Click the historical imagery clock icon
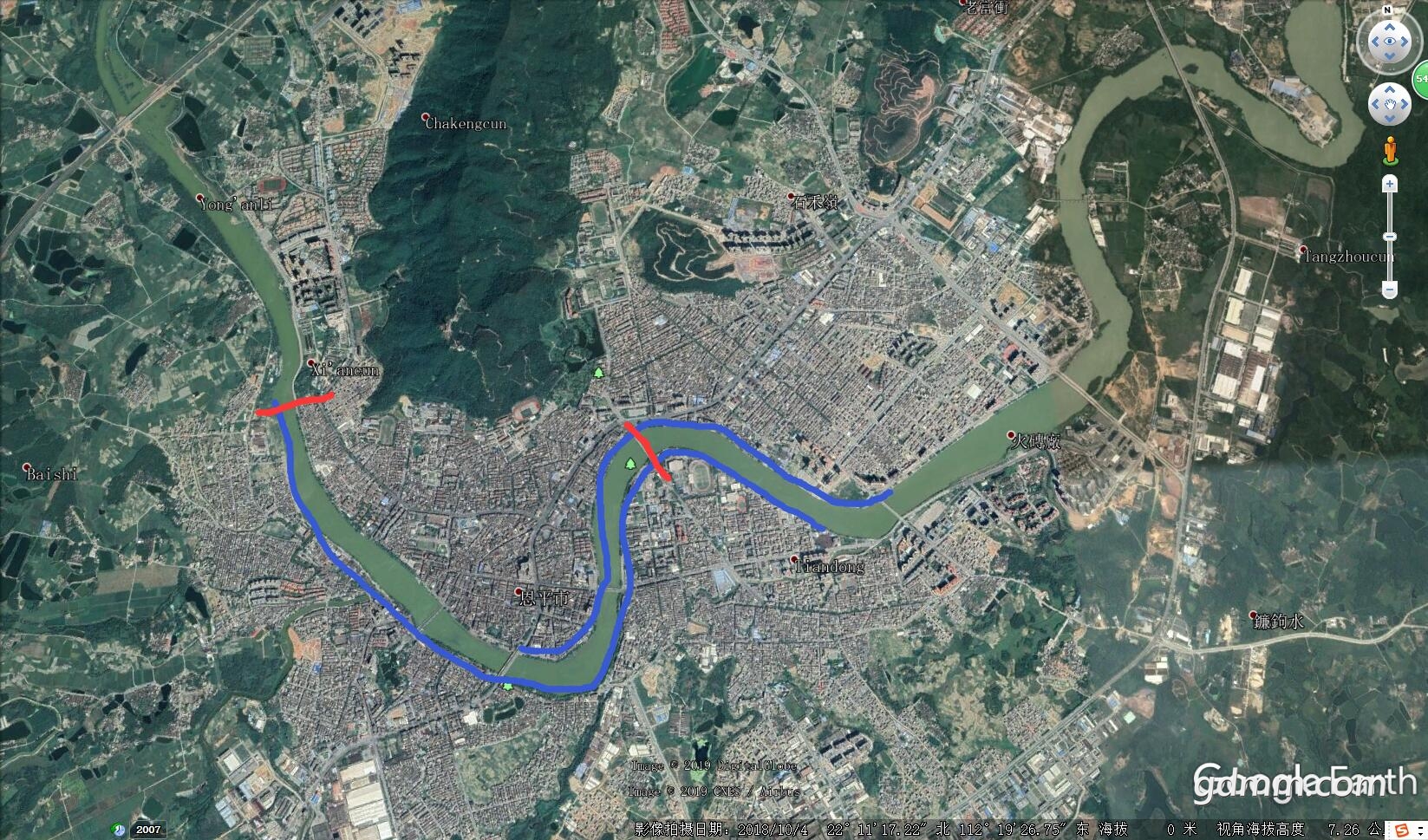 tap(119, 830)
